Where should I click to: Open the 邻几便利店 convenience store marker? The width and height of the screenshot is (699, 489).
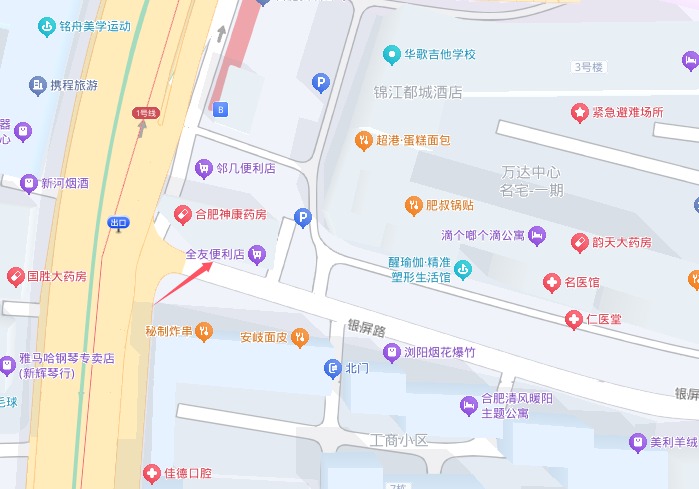(204, 168)
